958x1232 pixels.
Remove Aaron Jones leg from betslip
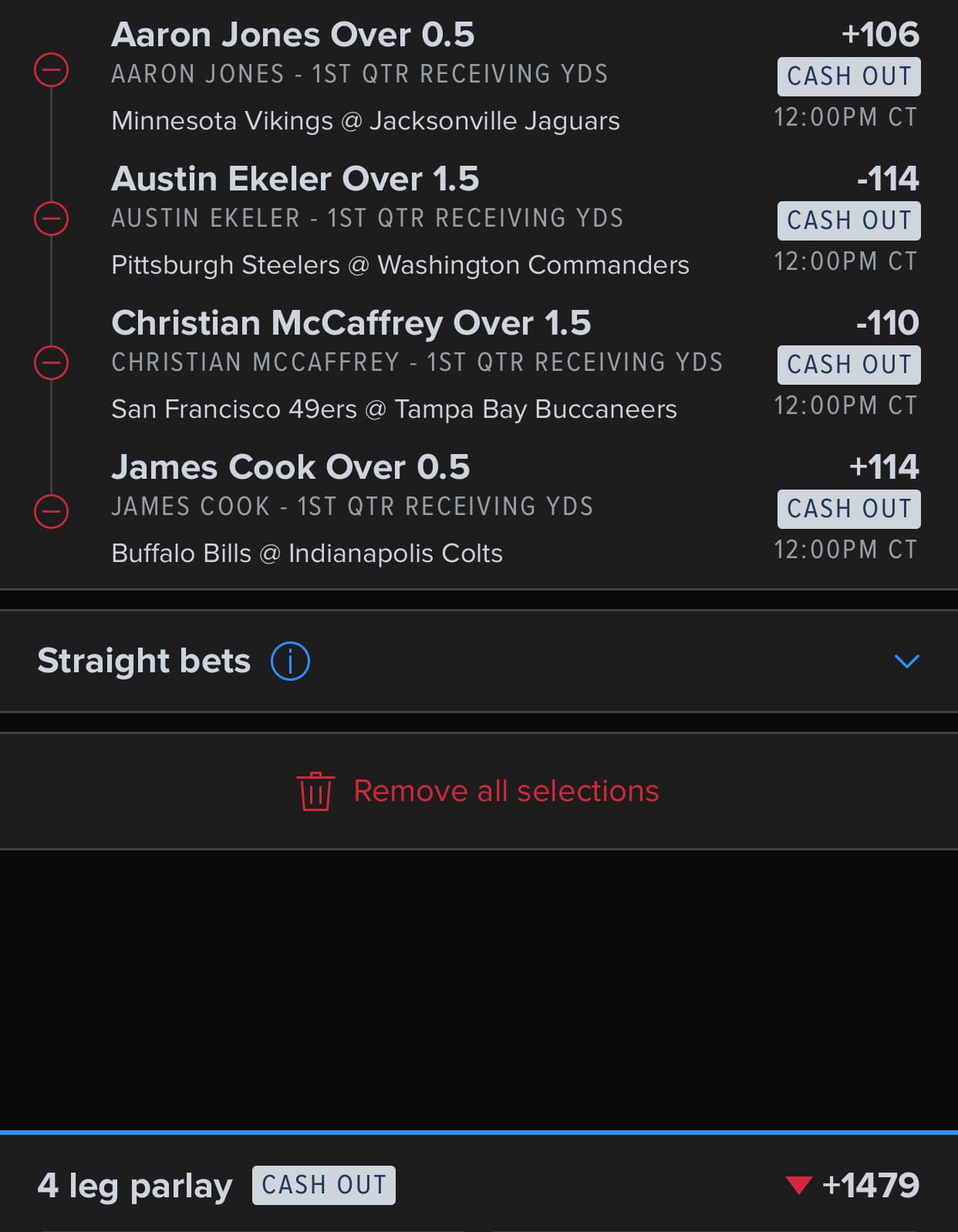coord(52,71)
